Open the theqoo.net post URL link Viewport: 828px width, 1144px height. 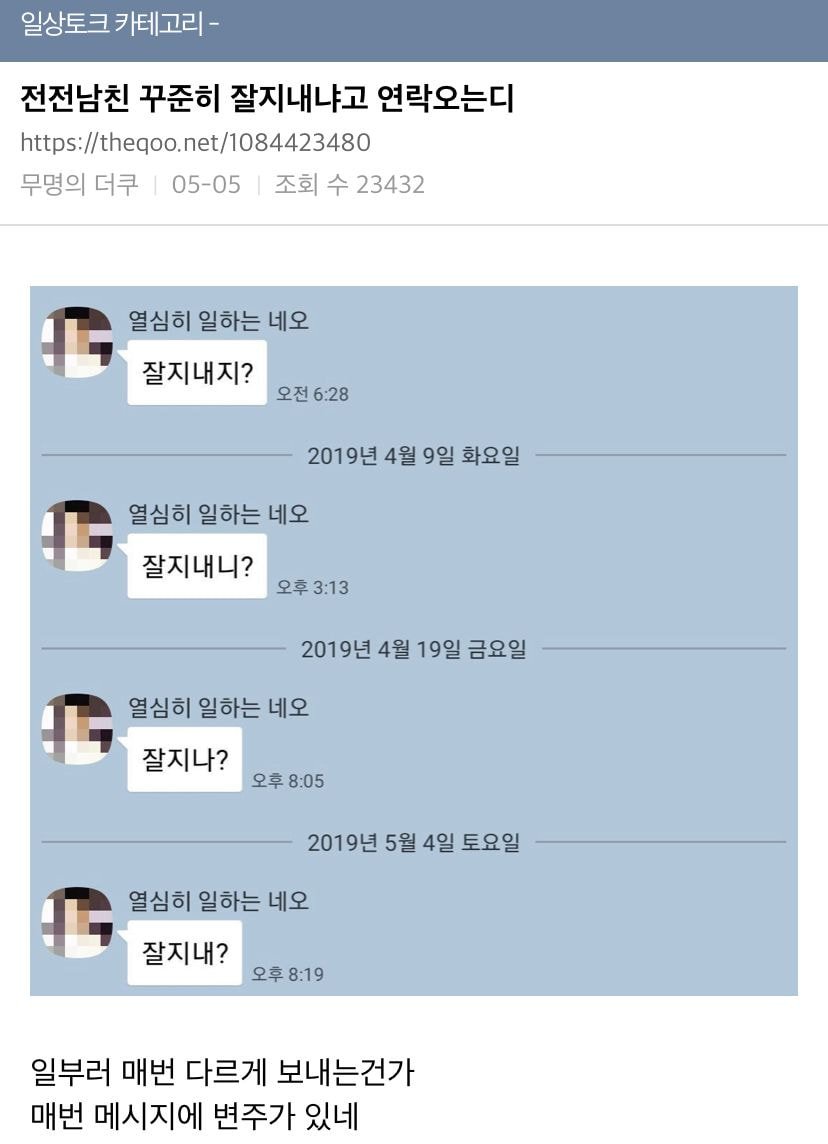pos(195,143)
